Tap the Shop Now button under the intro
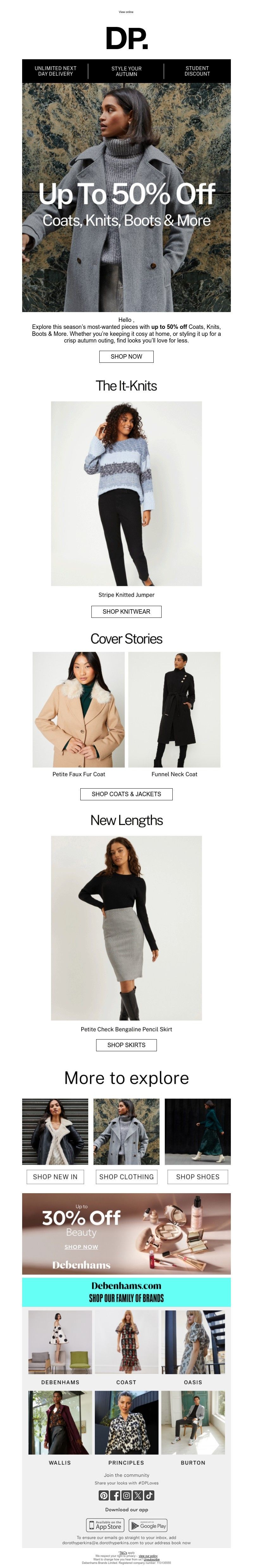Image resolution: width=253 pixels, height=1568 pixels. [x=126, y=357]
